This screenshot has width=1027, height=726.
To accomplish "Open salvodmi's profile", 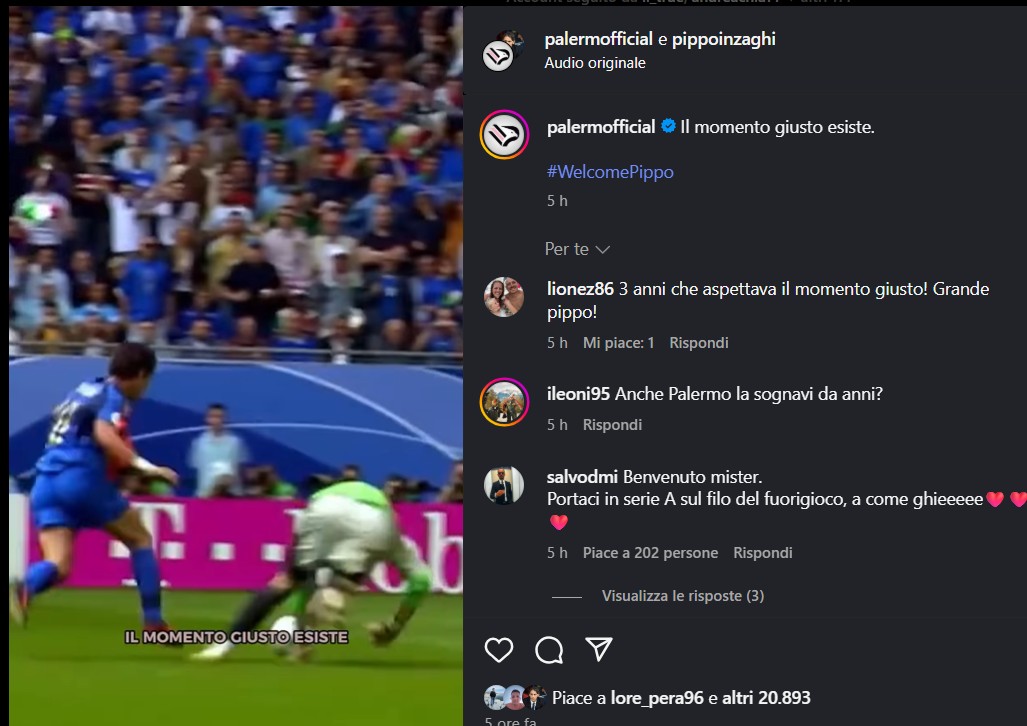I will pos(582,477).
